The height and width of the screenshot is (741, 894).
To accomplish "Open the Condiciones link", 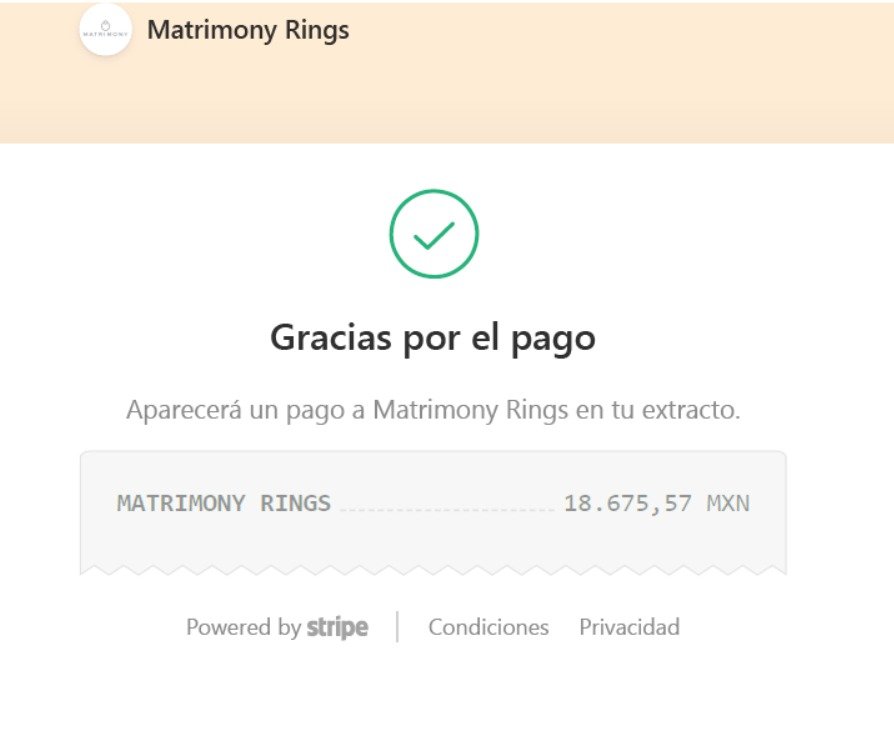I will tap(488, 627).
